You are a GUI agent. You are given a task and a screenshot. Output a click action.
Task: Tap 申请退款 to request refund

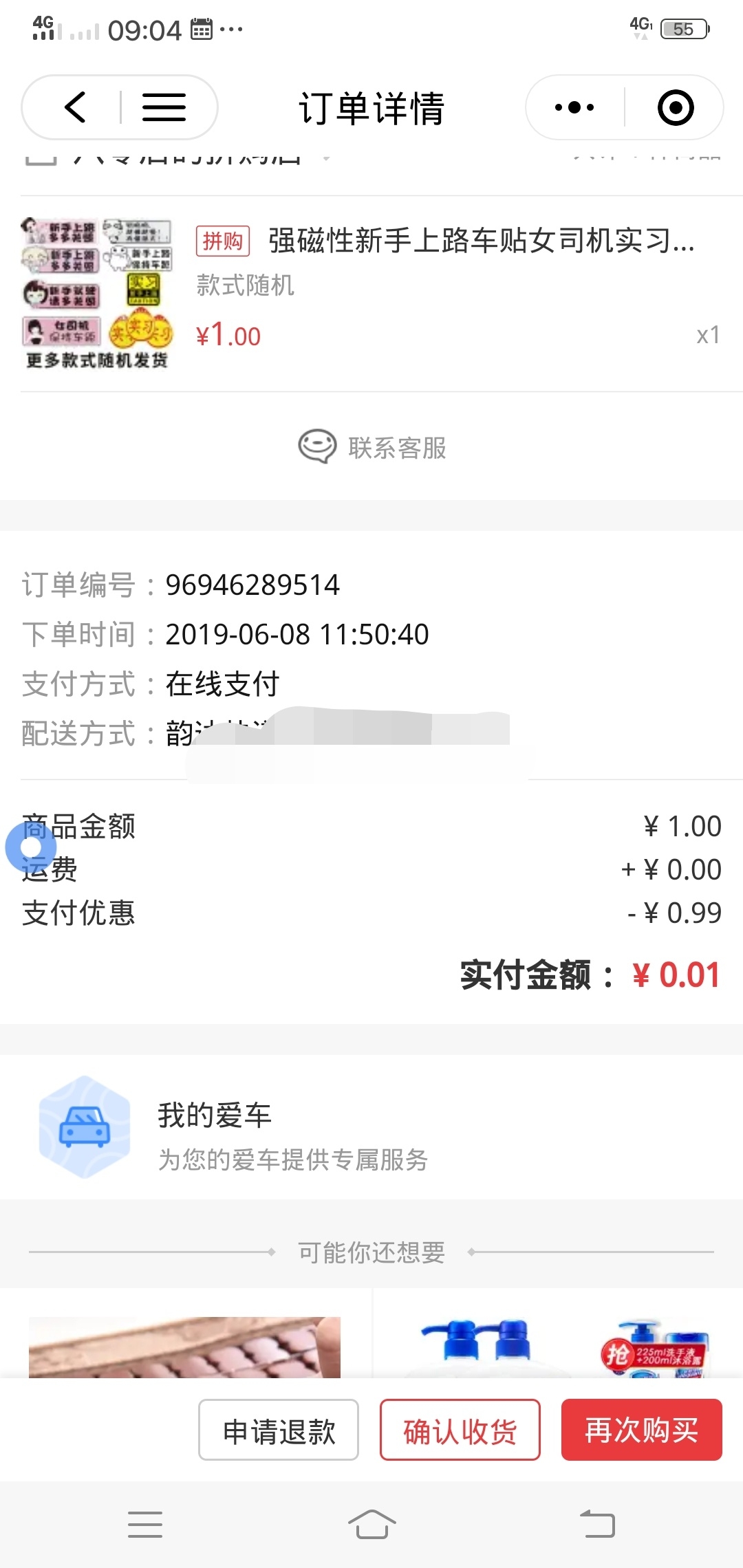pos(279,1430)
